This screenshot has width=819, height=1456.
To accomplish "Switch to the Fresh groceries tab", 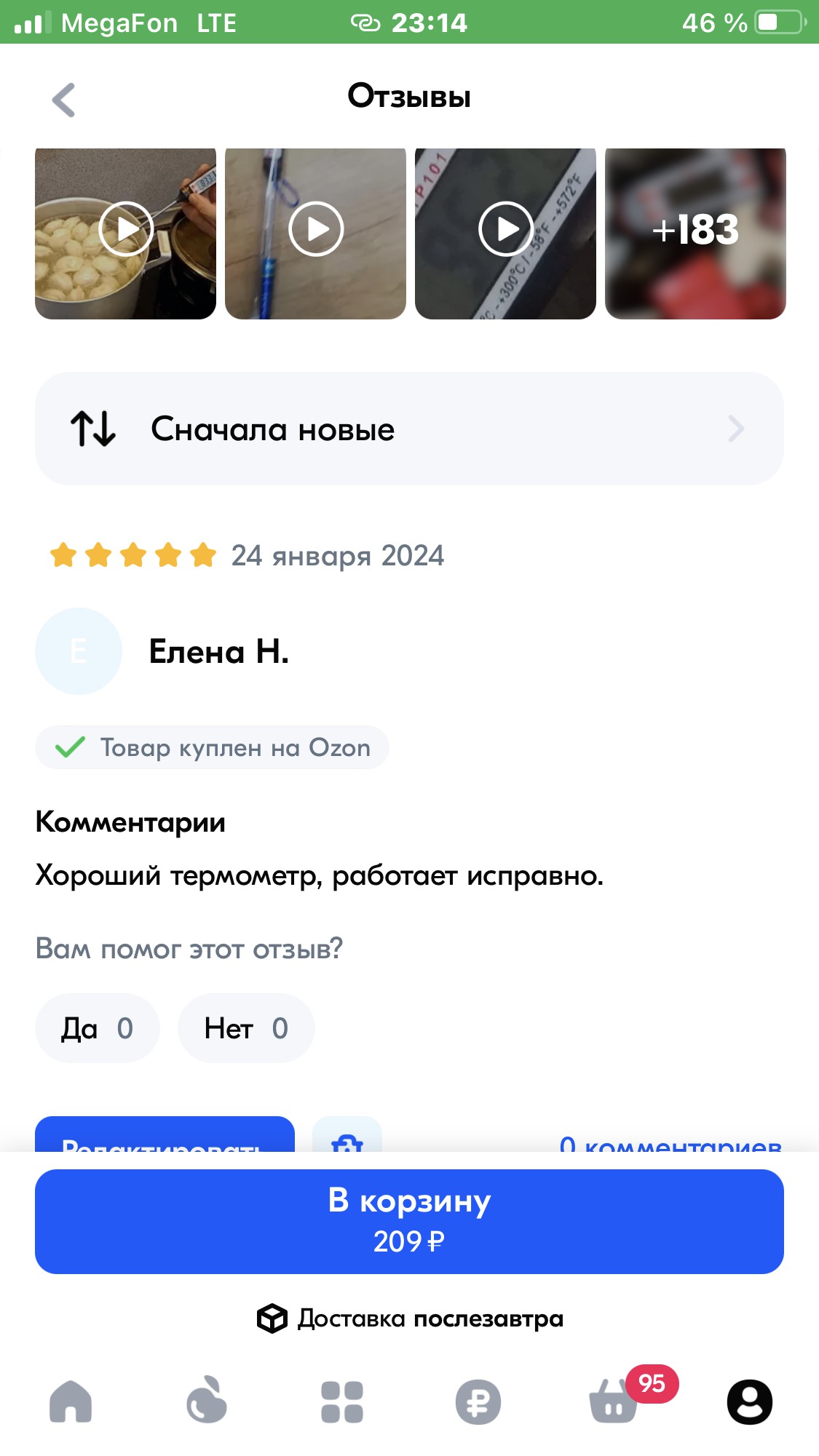I will coord(207,1401).
